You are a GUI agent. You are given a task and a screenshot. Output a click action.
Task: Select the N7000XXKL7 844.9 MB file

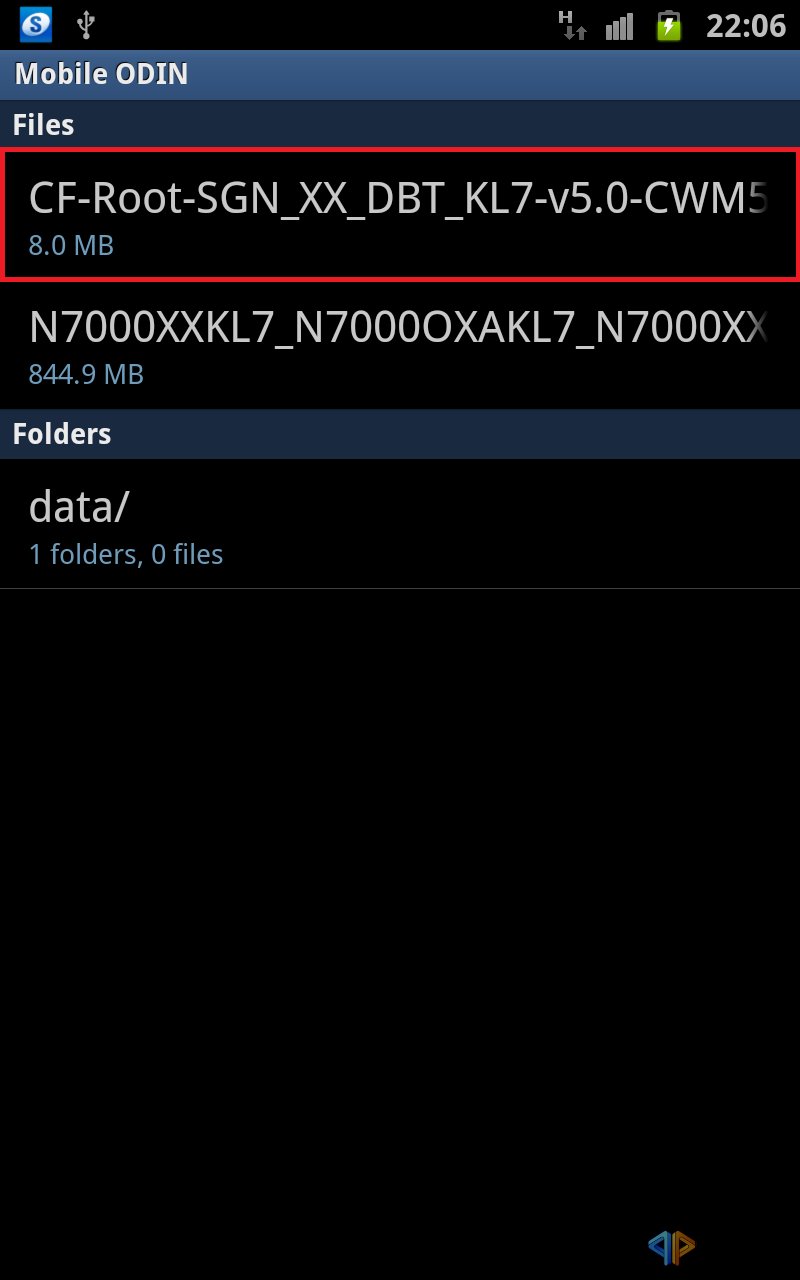(400, 345)
